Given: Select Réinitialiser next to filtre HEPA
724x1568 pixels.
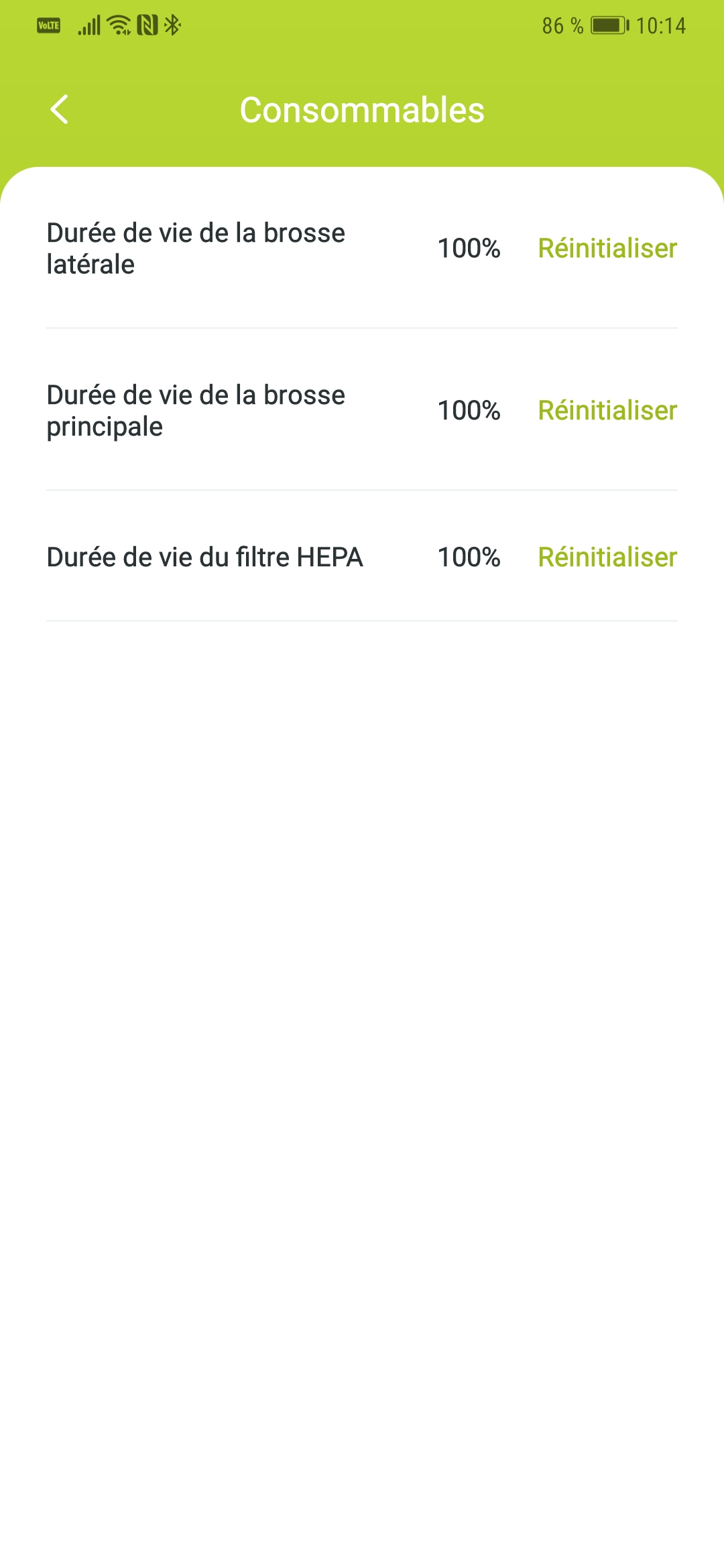Looking at the screenshot, I should (x=607, y=557).
